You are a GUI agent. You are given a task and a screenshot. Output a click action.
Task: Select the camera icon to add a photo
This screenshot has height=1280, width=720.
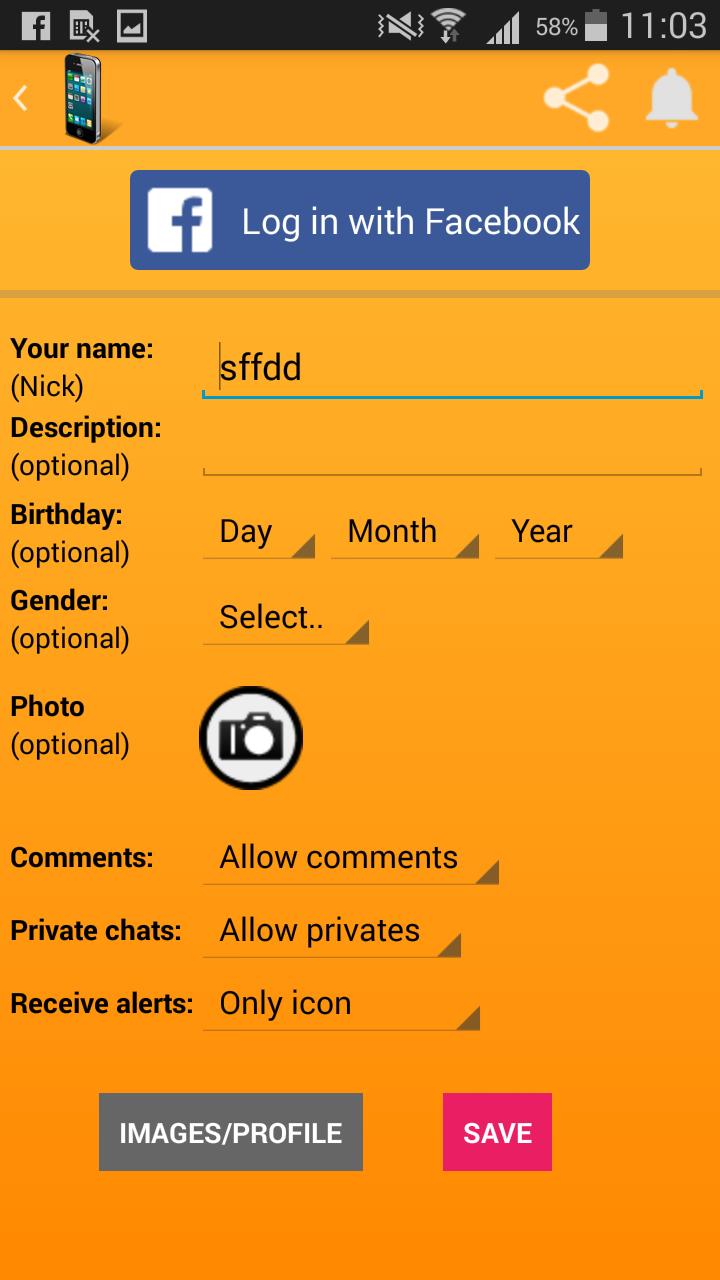click(251, 737)
